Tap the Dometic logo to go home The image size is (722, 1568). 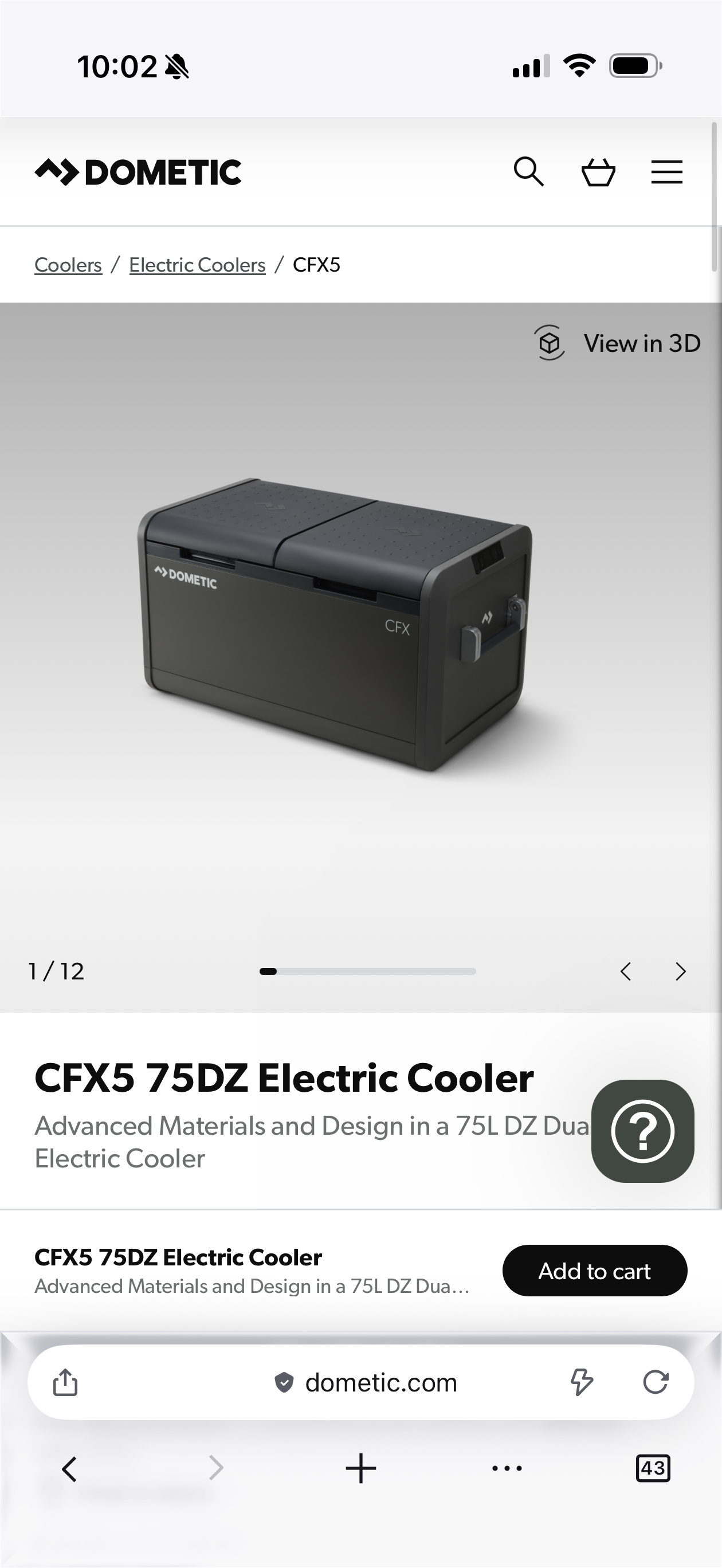(x=138, y=172)
